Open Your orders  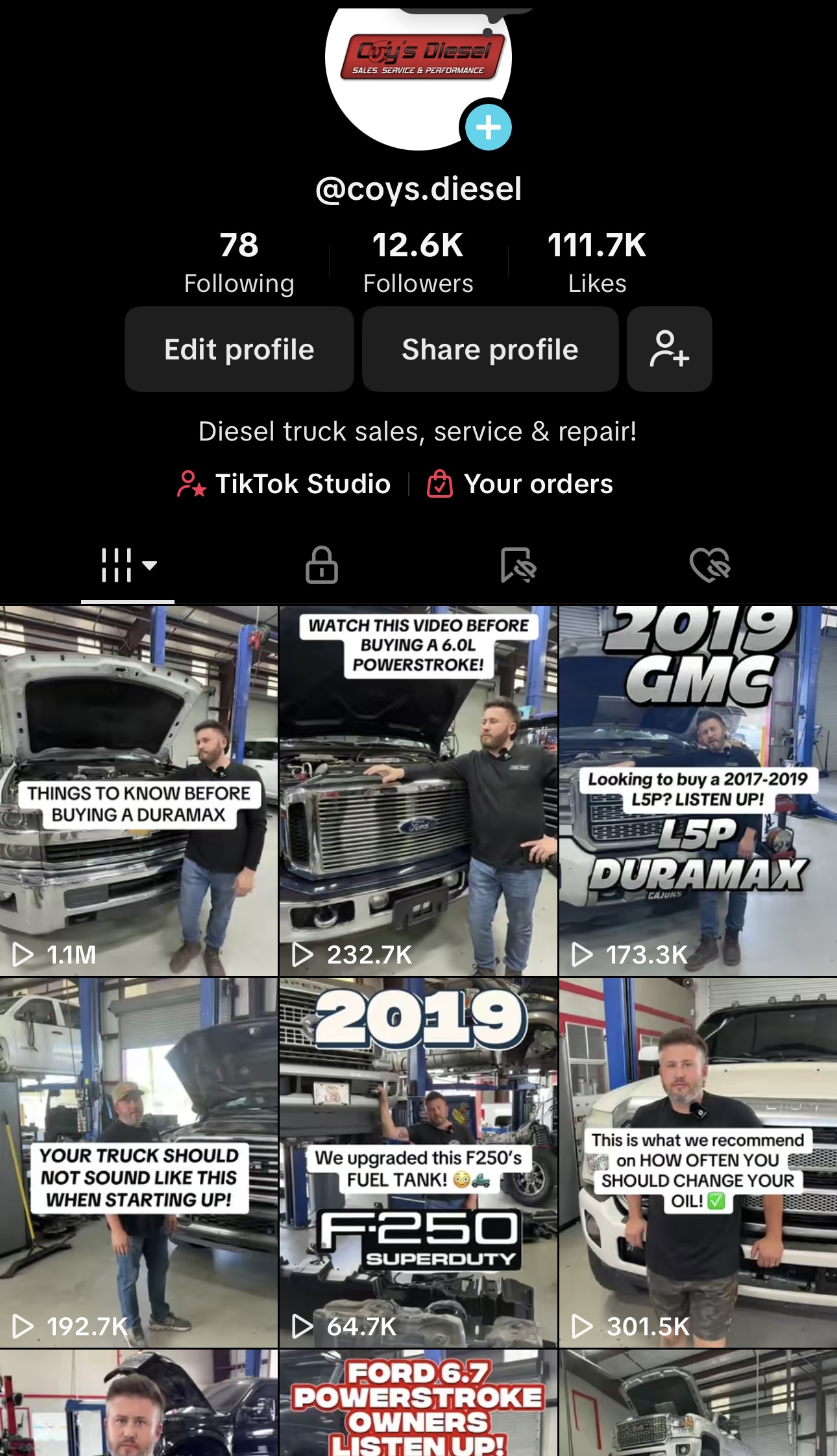(520, 484)
